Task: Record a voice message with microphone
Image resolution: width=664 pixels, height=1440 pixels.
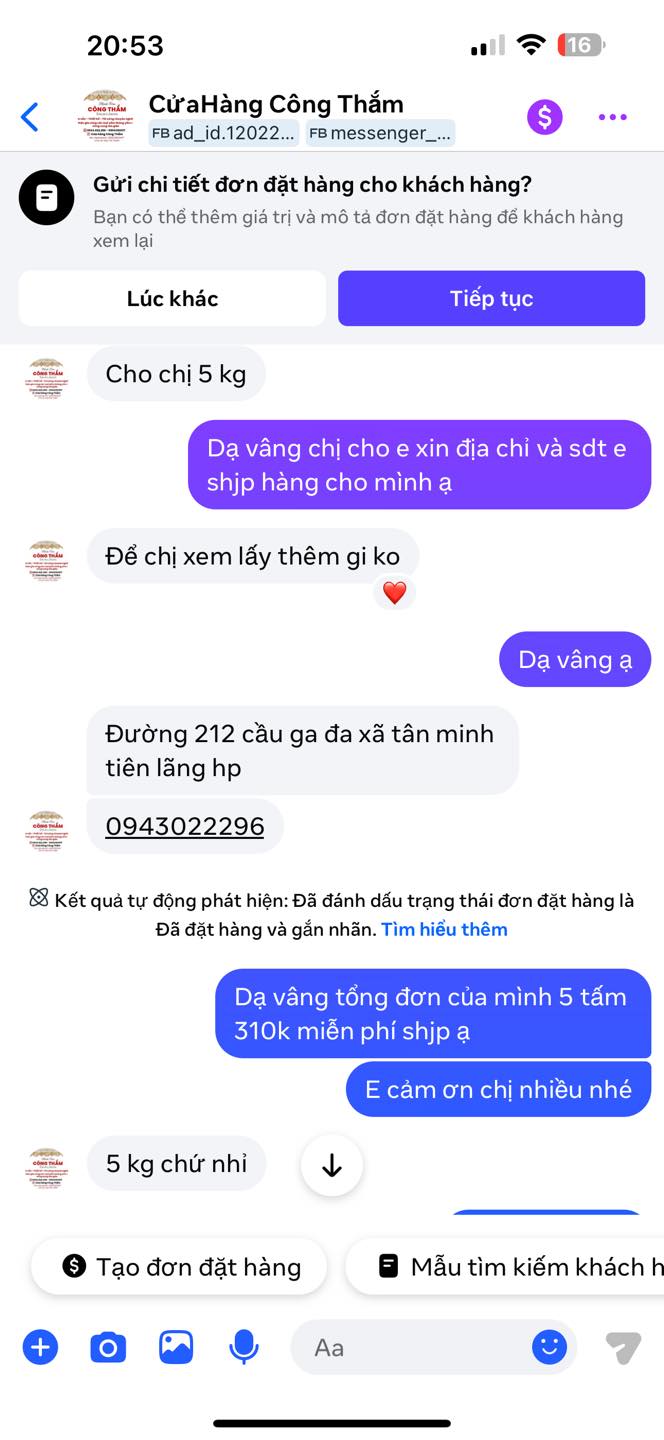Action: click(243, 1347)
